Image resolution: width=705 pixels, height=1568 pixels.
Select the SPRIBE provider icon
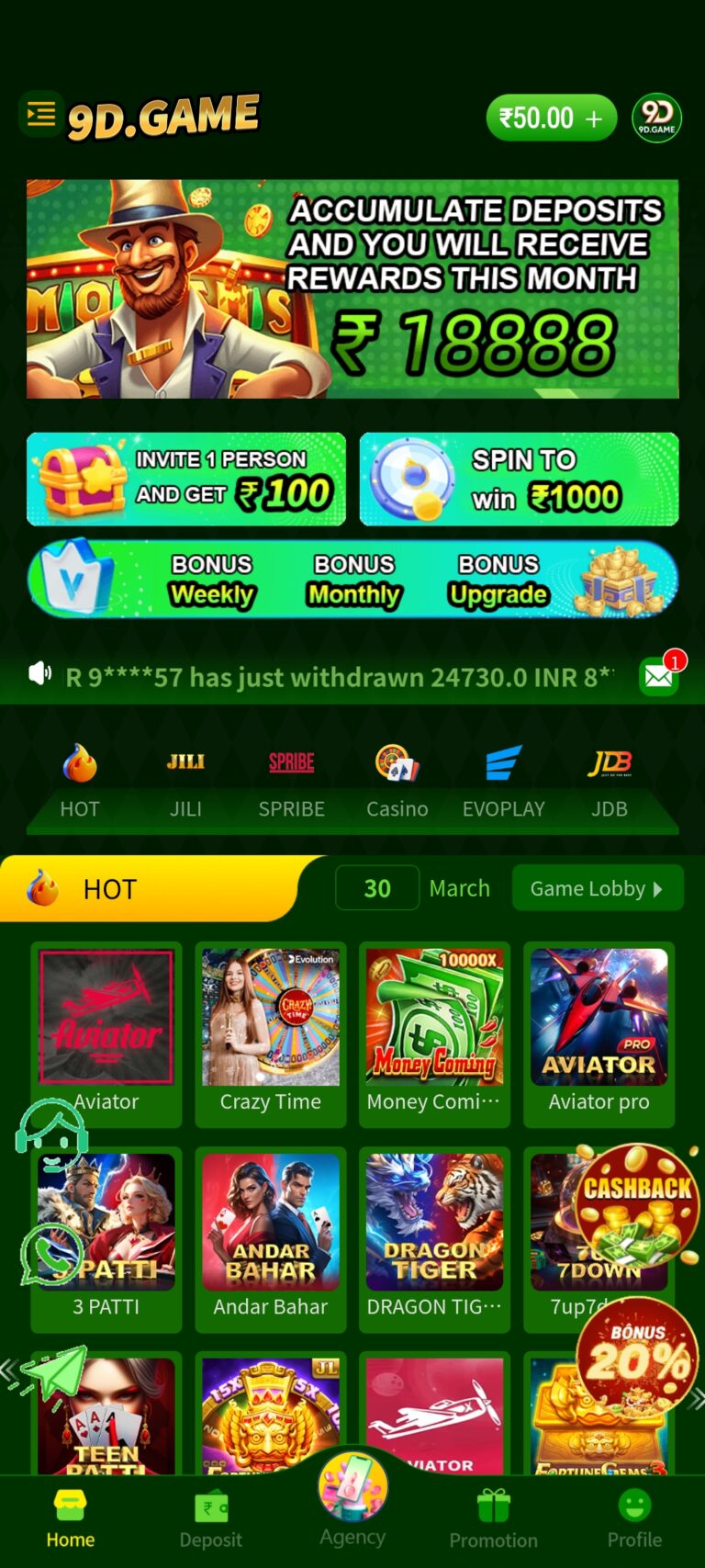click(291, 762)
